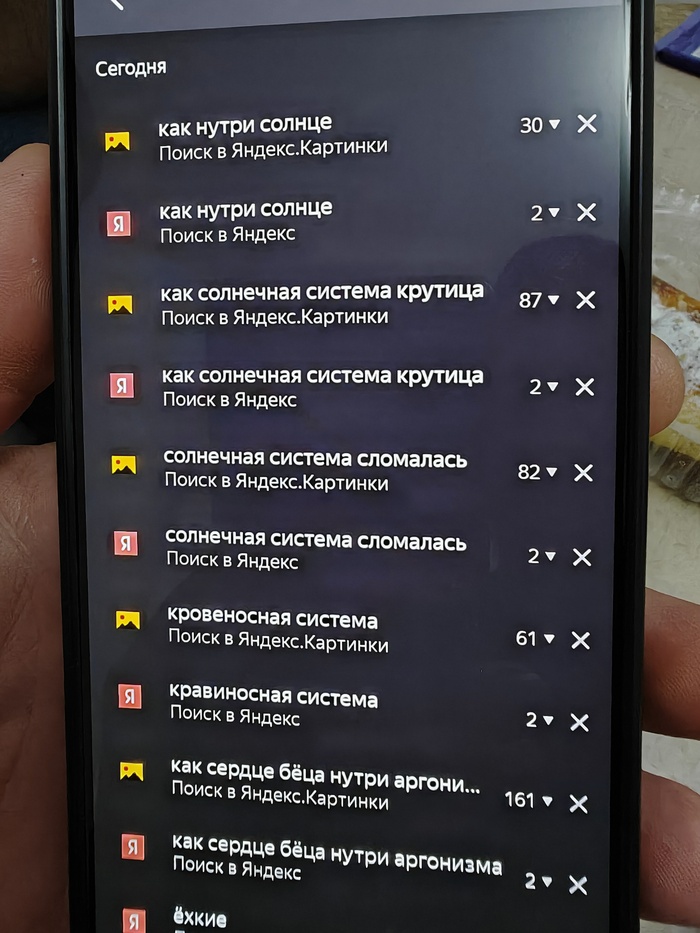Expand the 161 visits of 'как сердце бёца' Картинки
Image resolution: width=700 pixels, height=933 pixels.
point(529,800)
